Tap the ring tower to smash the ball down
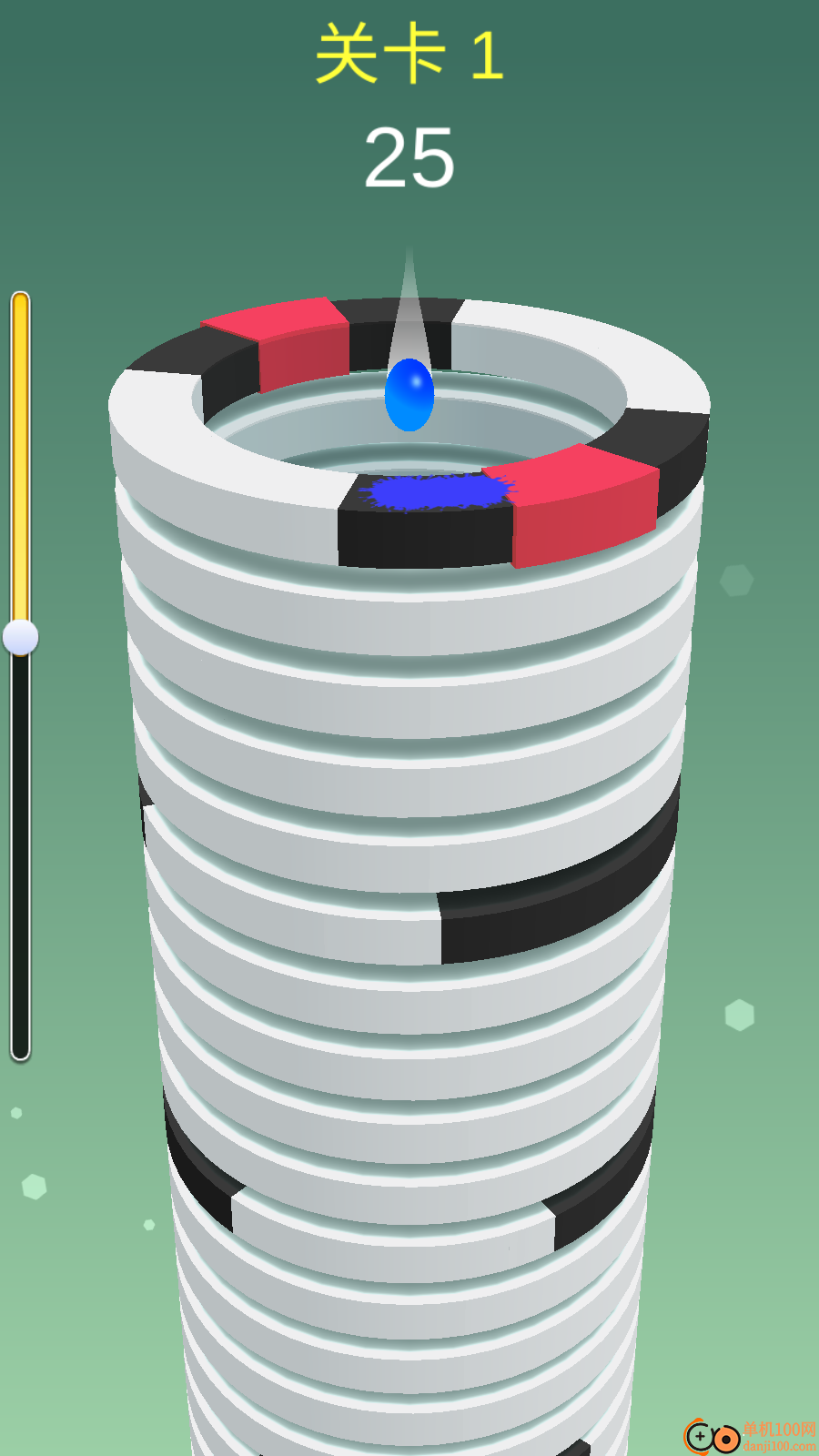819x1456 pixels. (409, 819)
